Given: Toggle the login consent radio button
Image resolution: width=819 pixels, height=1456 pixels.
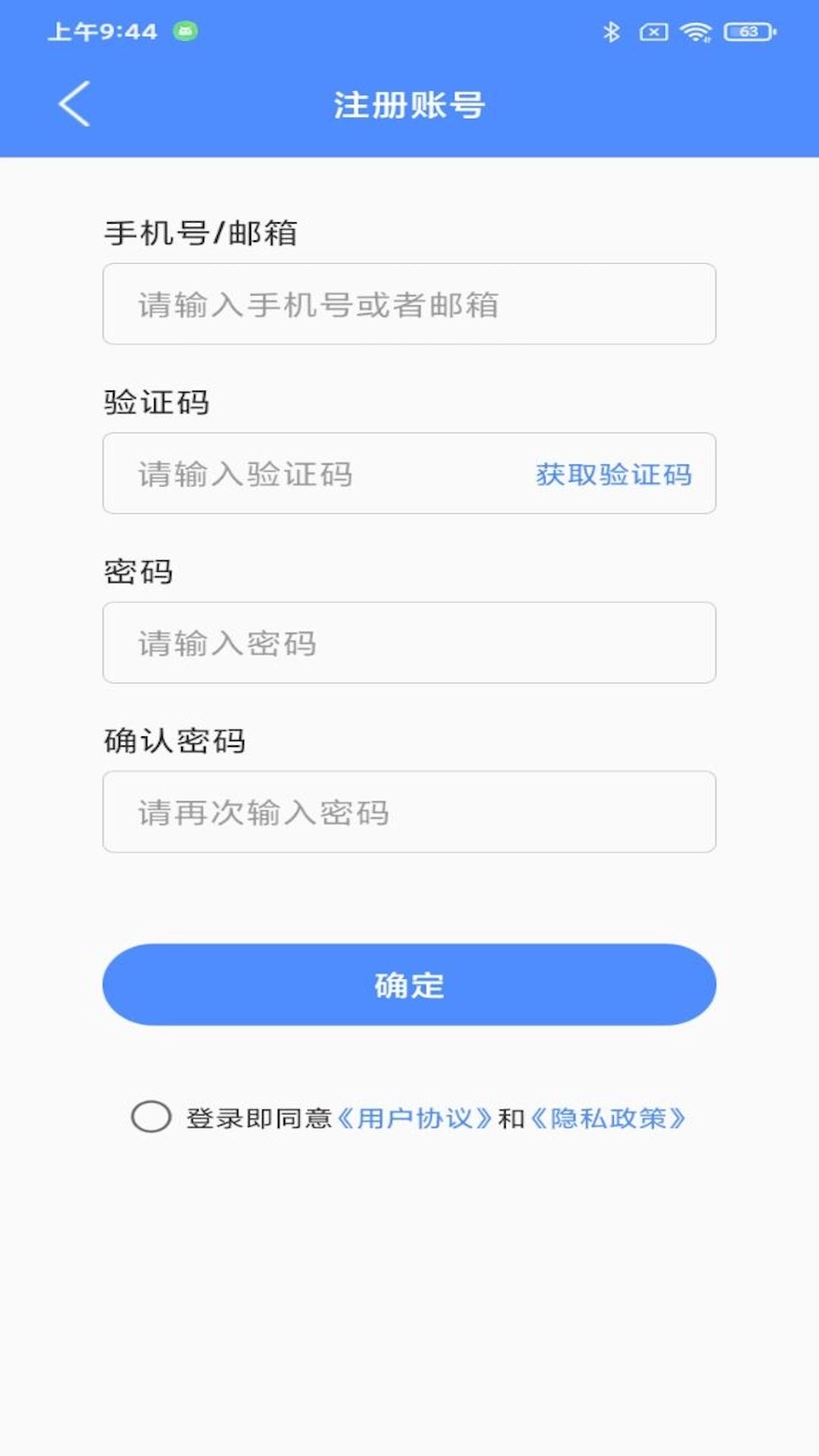Looking at the screenshot, I should coord(151,1116).
